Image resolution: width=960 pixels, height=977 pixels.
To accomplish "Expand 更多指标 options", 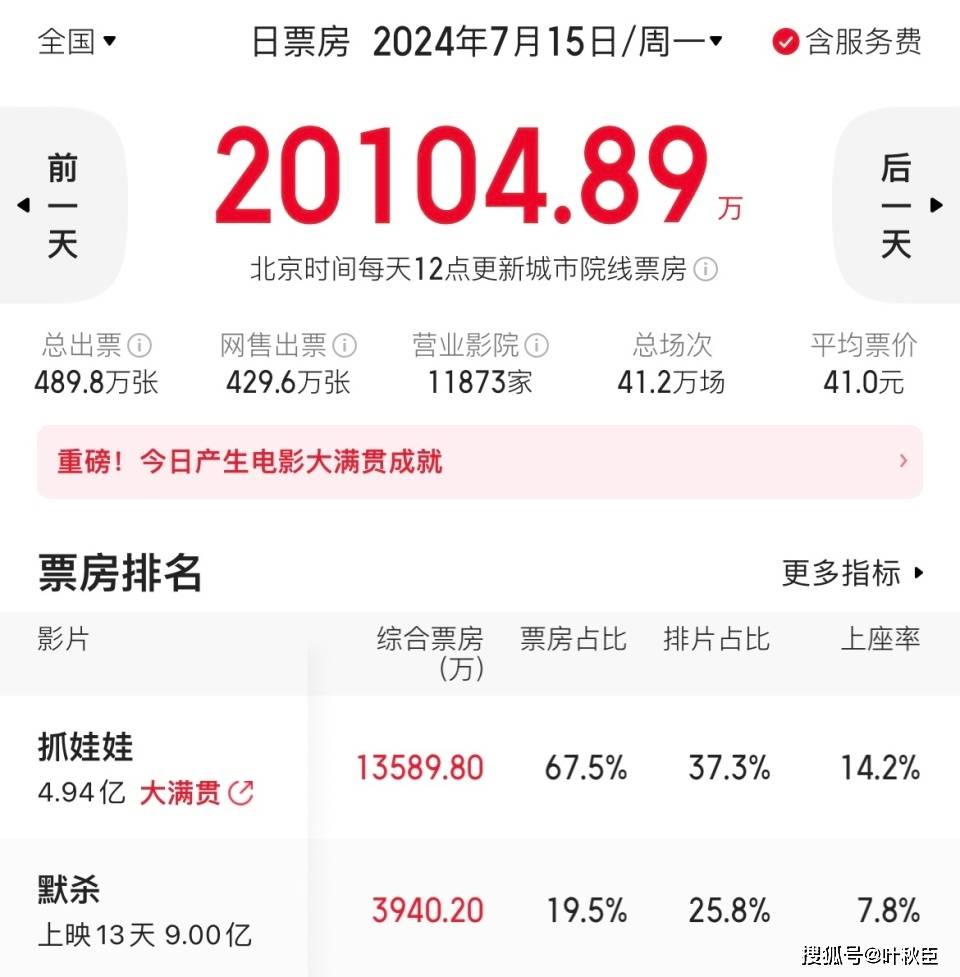I will pyautogui.click(x=852, y=573).
